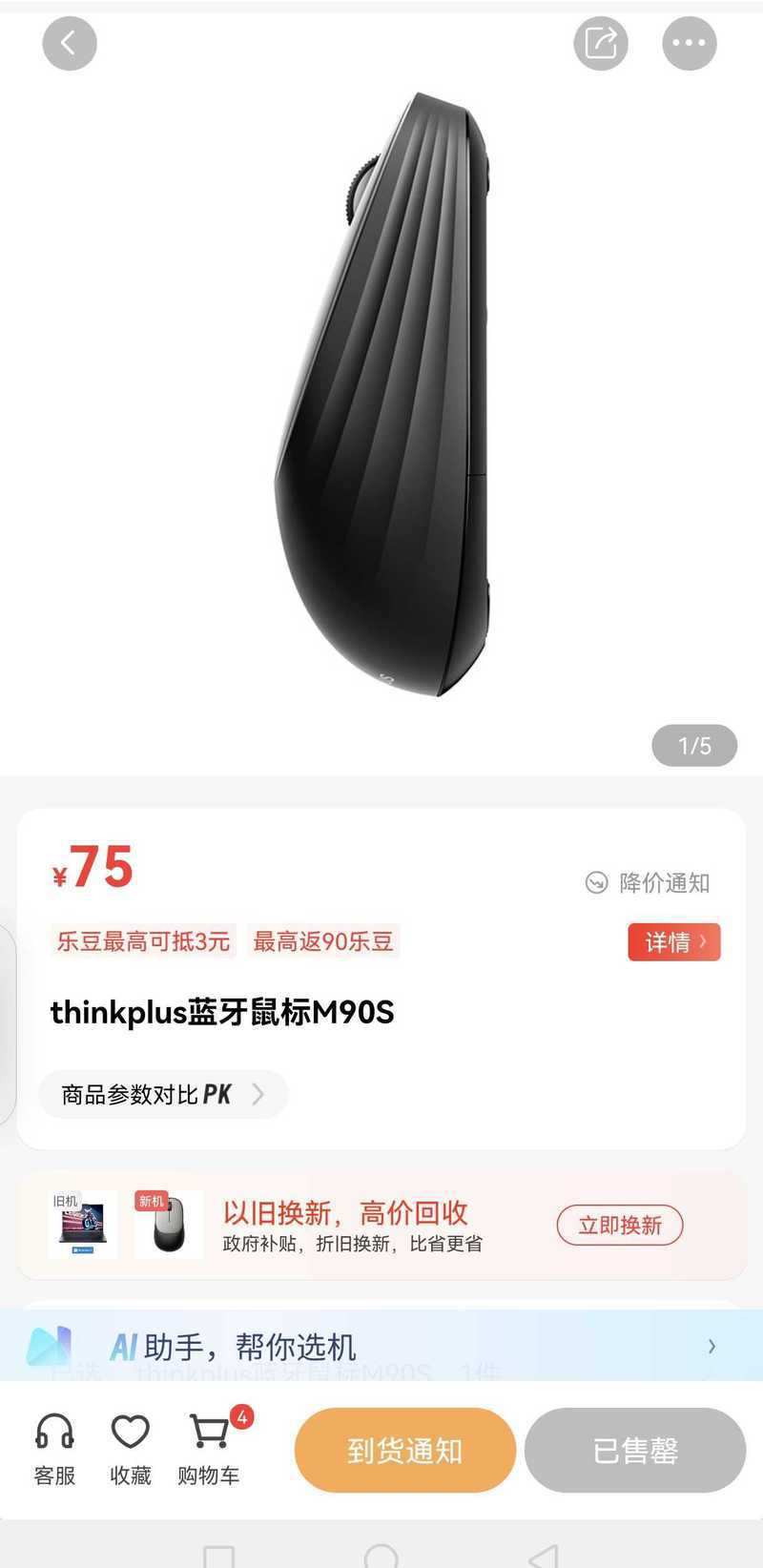
Task: Tap 立即换新 trade-in button
Action: pyautogui.click(x=619, y=1225)
